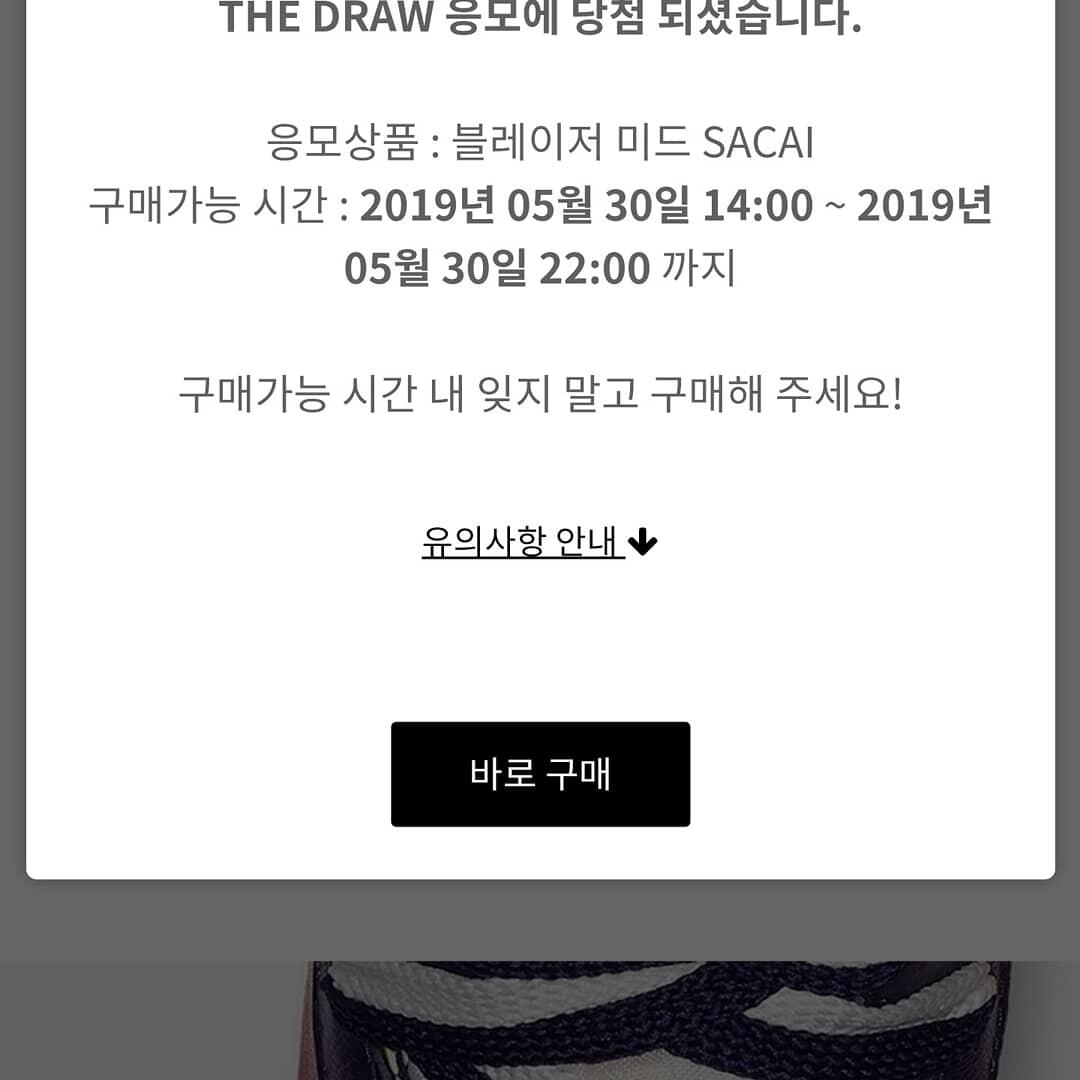Tap the 바로 구매 button
This screenshot has height=1080, width=1080.
[540, 773]
